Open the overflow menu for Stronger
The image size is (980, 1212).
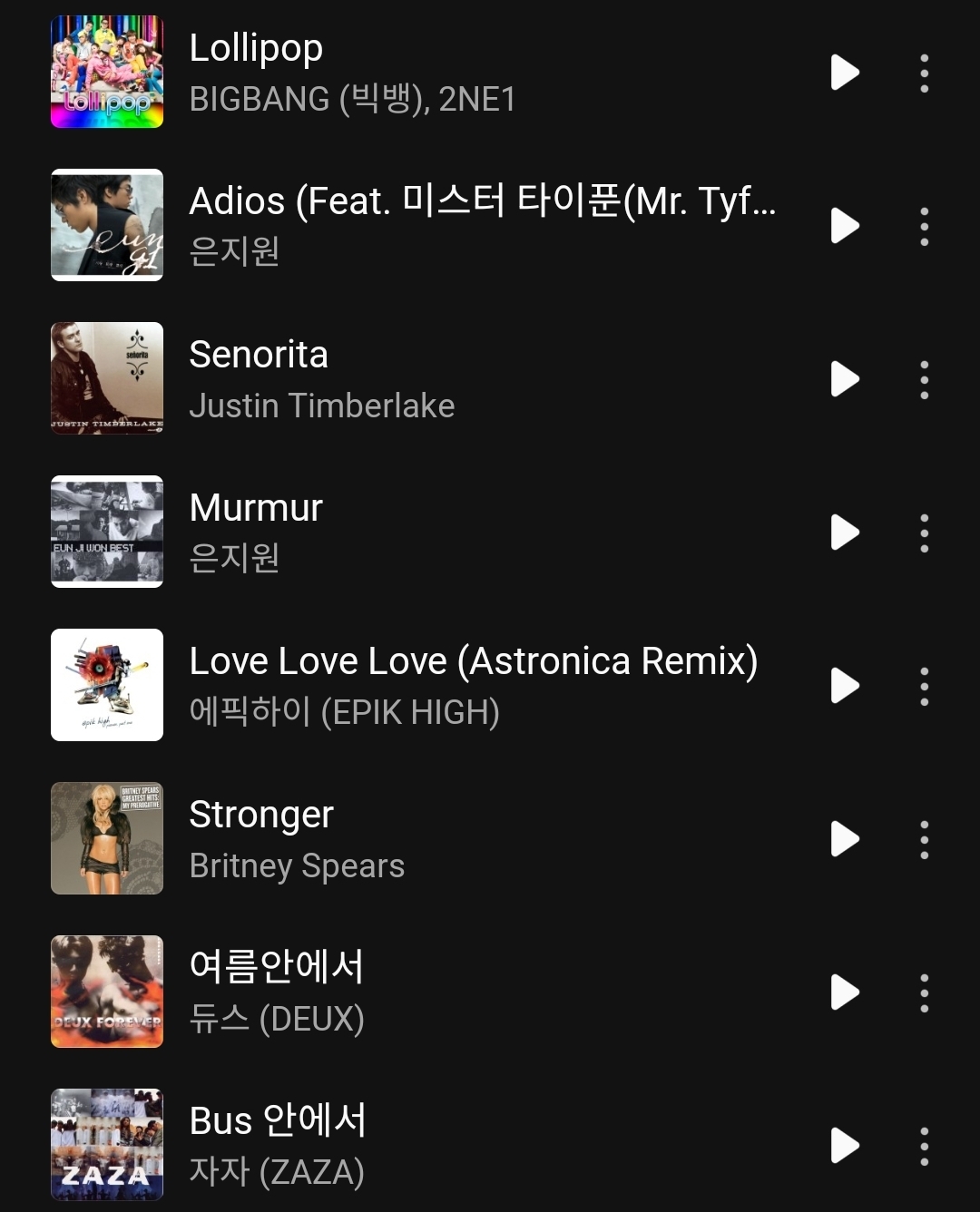(x=924, y=839)
